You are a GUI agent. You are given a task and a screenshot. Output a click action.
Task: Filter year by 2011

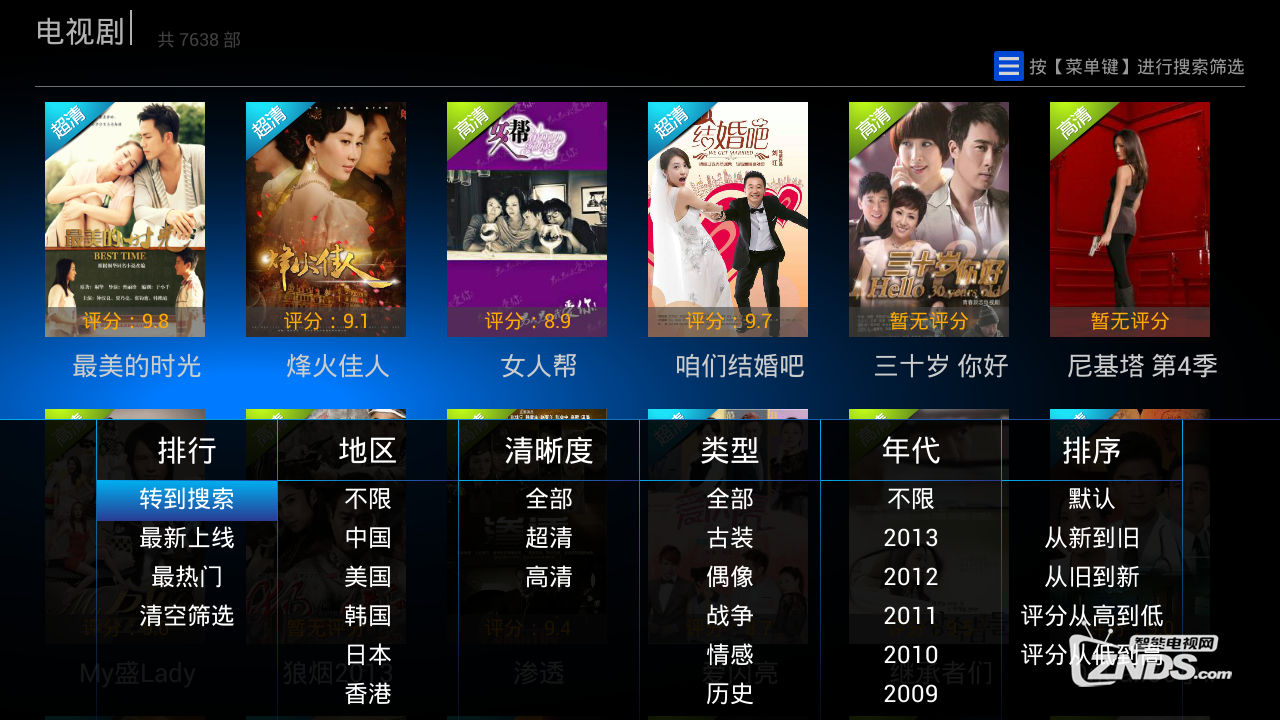point(911,615)
